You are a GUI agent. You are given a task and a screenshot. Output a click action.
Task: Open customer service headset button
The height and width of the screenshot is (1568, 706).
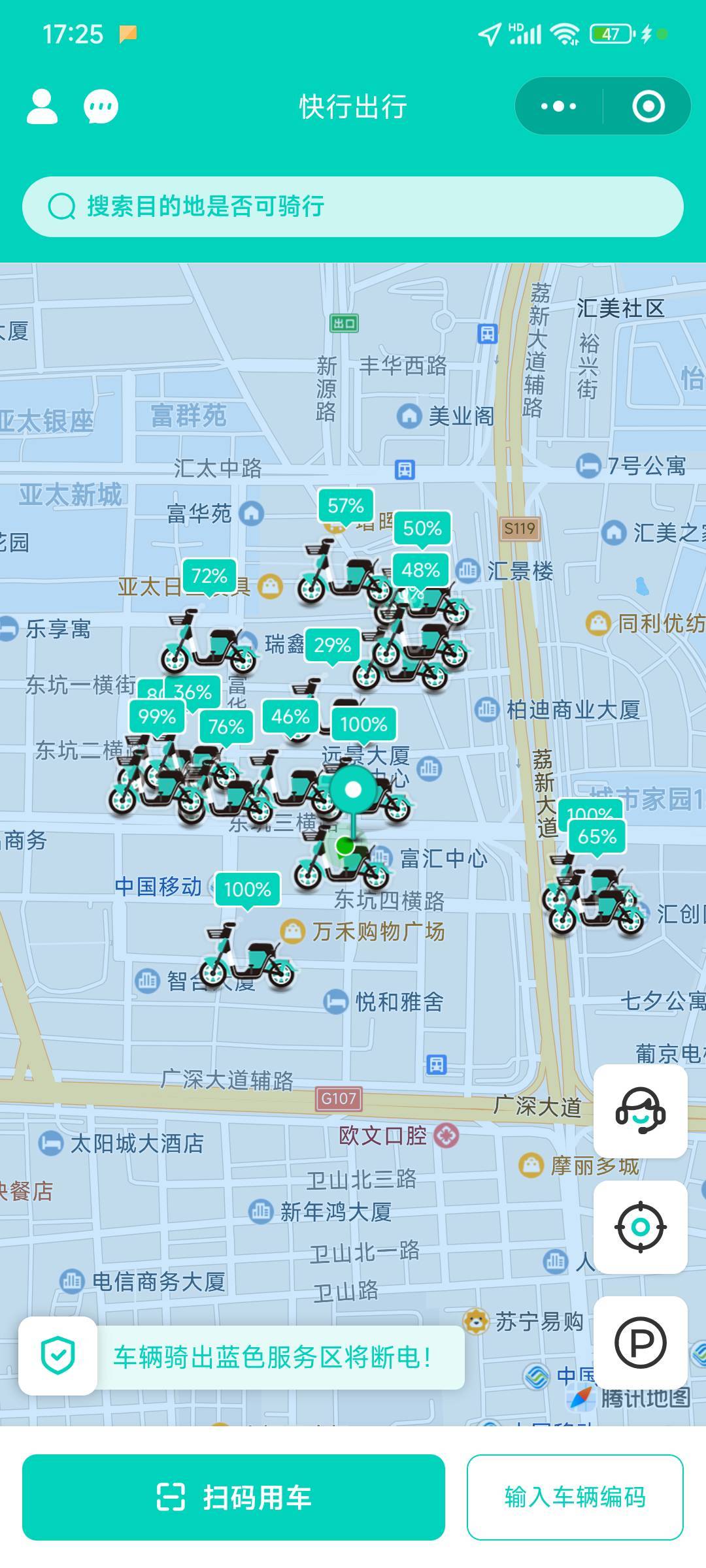641,1111
